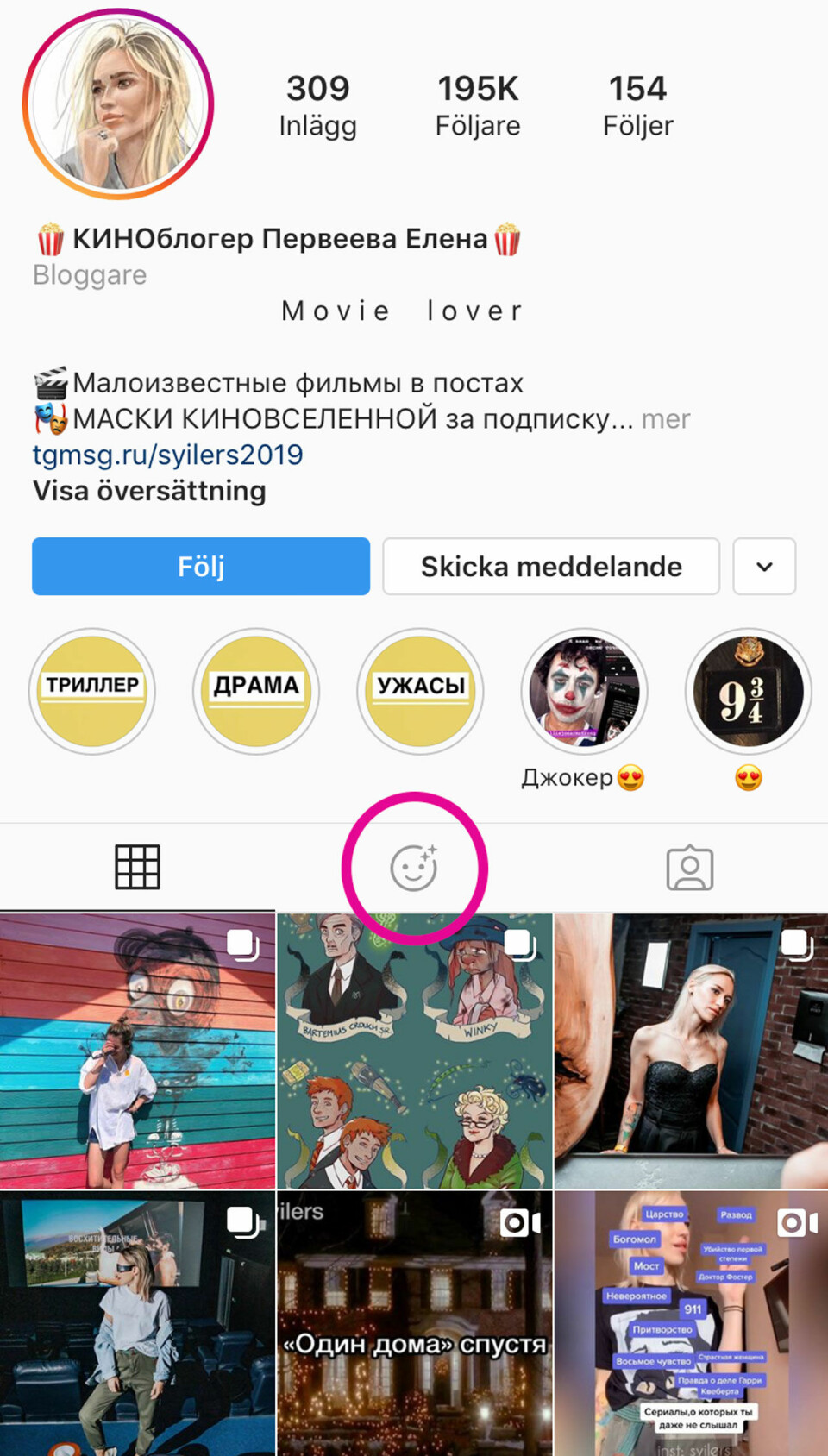The image size is (828, 1456).
Task: Switch to the face effects tab
Action: [x=414, y=867]
